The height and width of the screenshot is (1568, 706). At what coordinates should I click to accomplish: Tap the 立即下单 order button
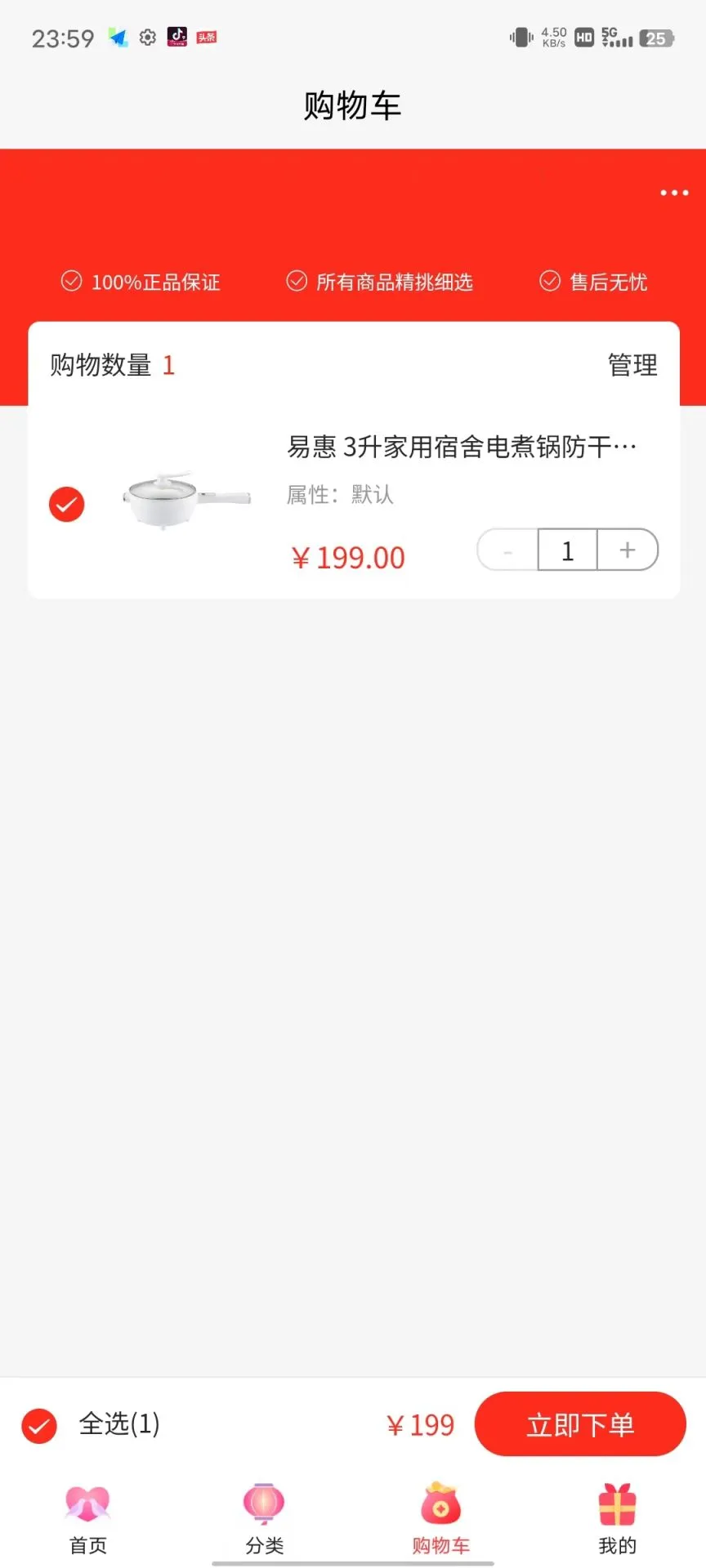tap(580, 1425)
